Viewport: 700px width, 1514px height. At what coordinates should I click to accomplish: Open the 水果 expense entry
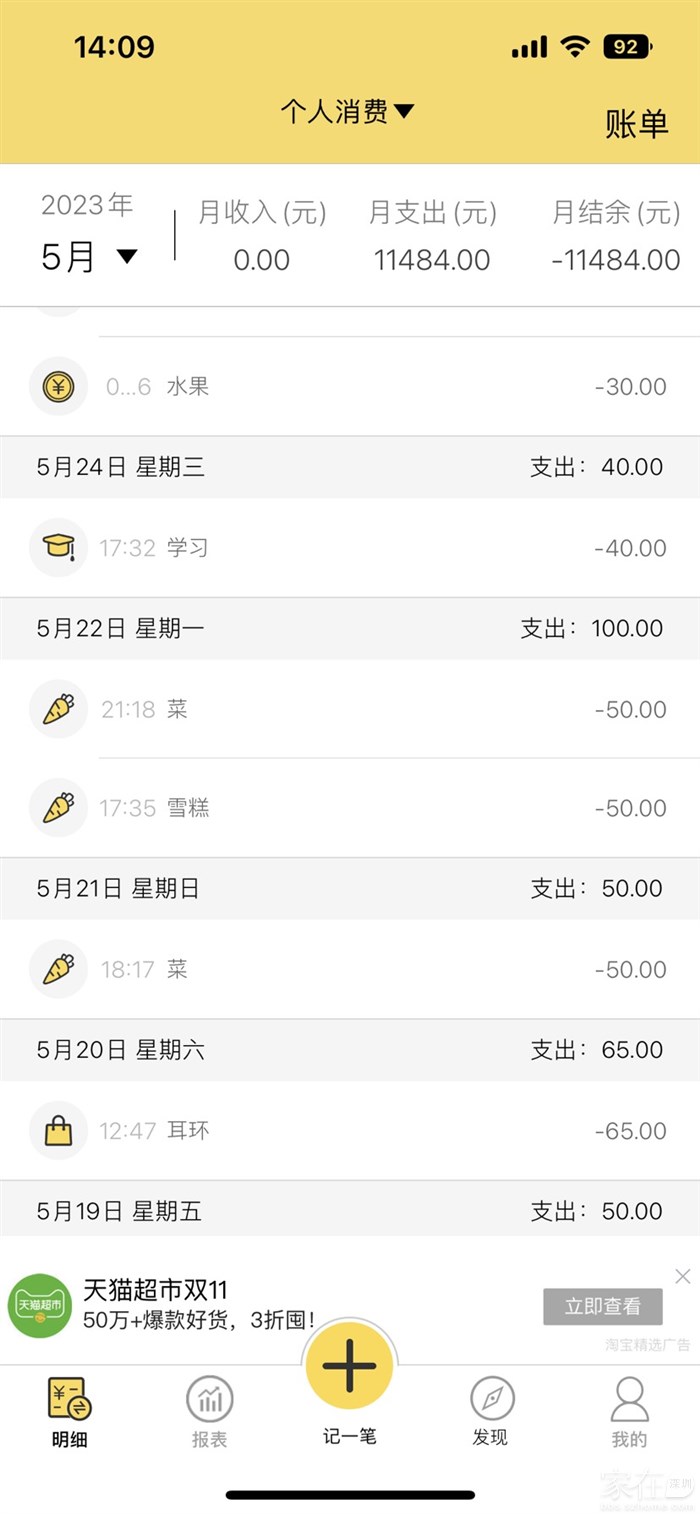point(350,387)
